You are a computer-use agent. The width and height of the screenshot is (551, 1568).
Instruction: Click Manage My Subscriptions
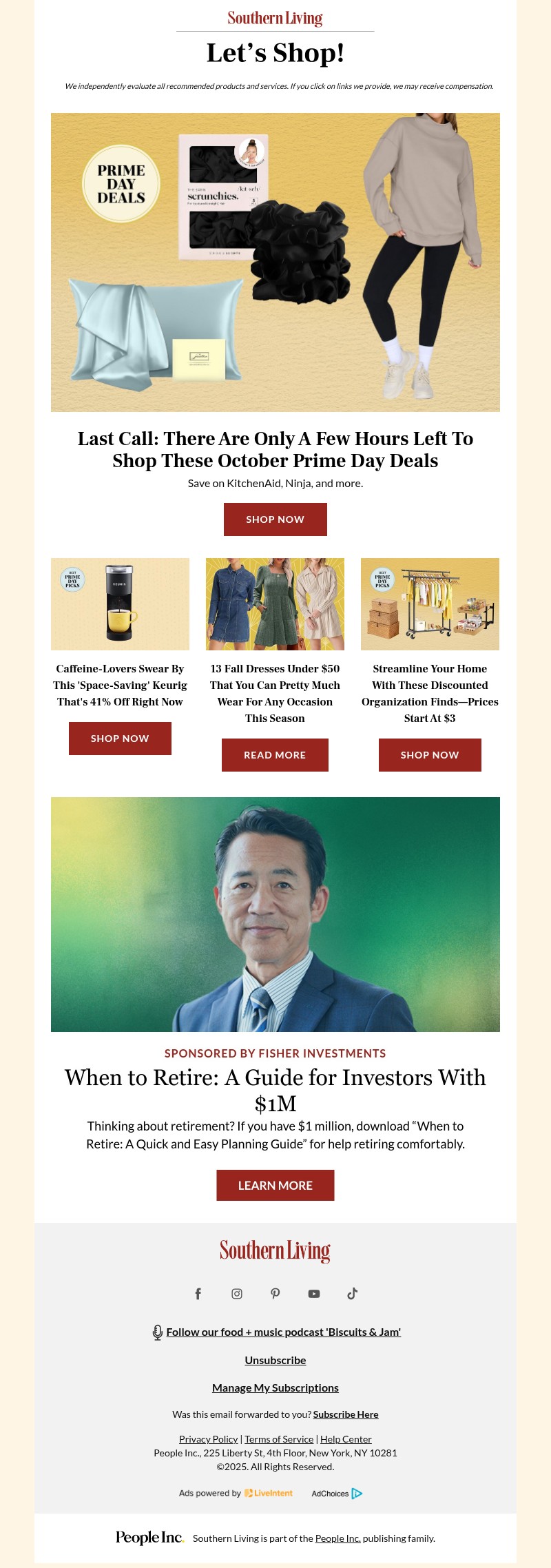(275, 1388)
